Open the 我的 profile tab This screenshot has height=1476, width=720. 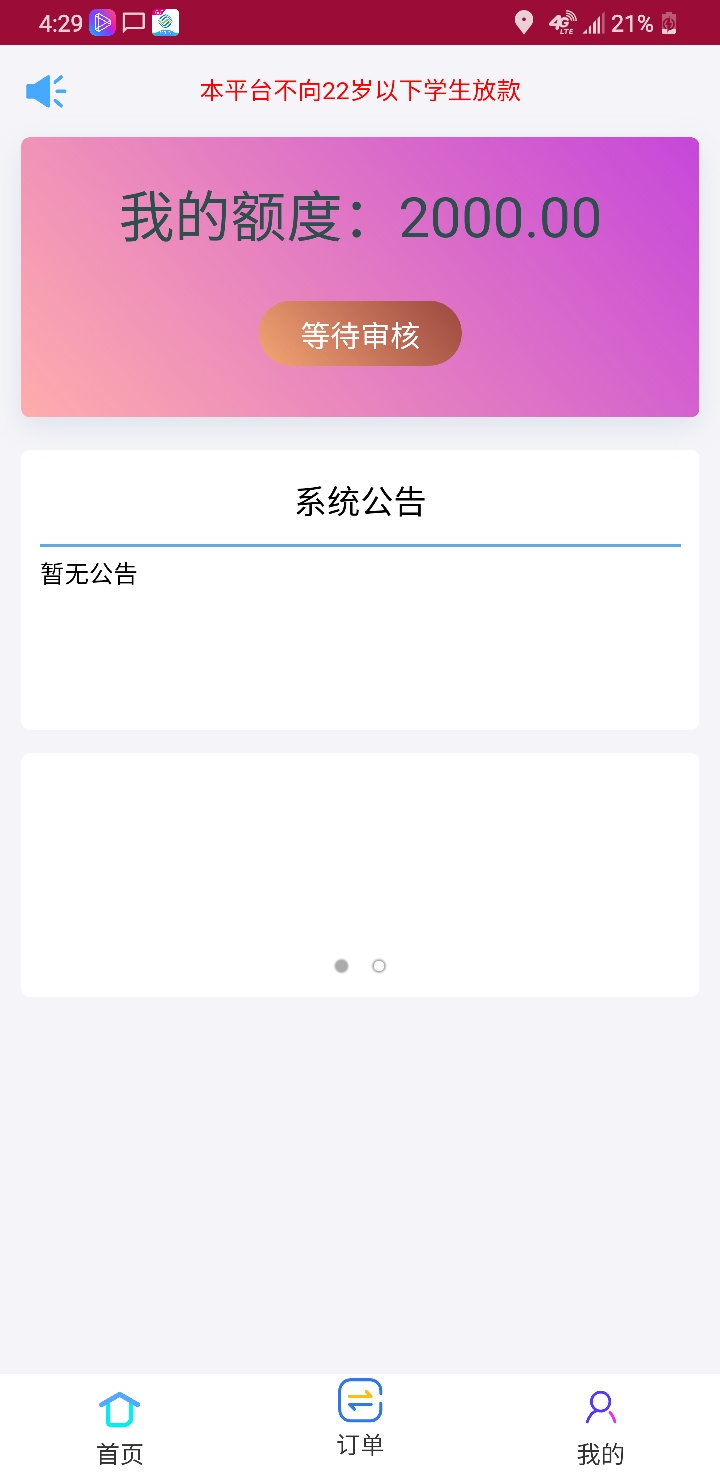pyautogui.click(x=600, y=1426)
